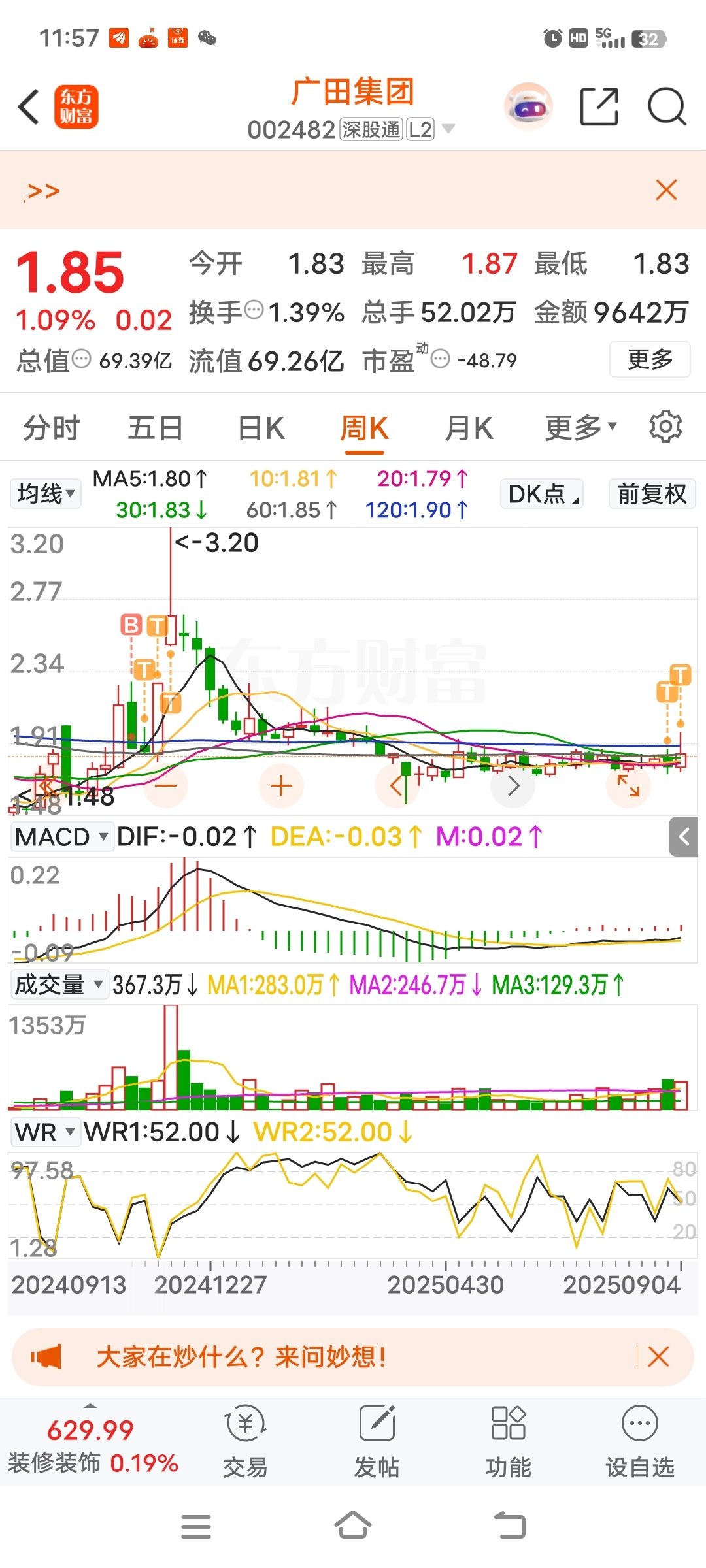Select the 月K chart tab
The width and height of the screenshot is (706, 1568).
(469, 429)
